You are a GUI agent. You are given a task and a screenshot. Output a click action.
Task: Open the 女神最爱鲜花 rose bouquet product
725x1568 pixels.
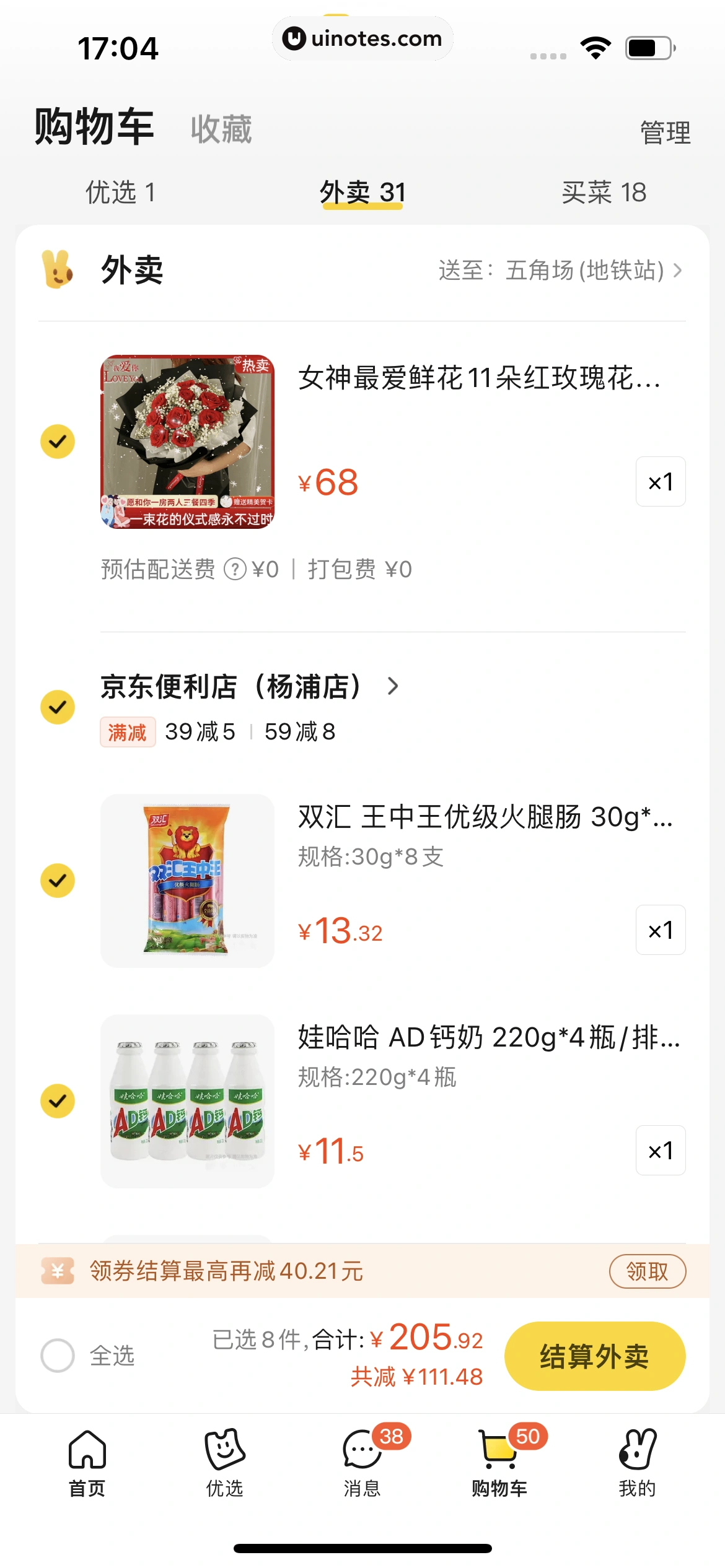(x=478, y=378)
